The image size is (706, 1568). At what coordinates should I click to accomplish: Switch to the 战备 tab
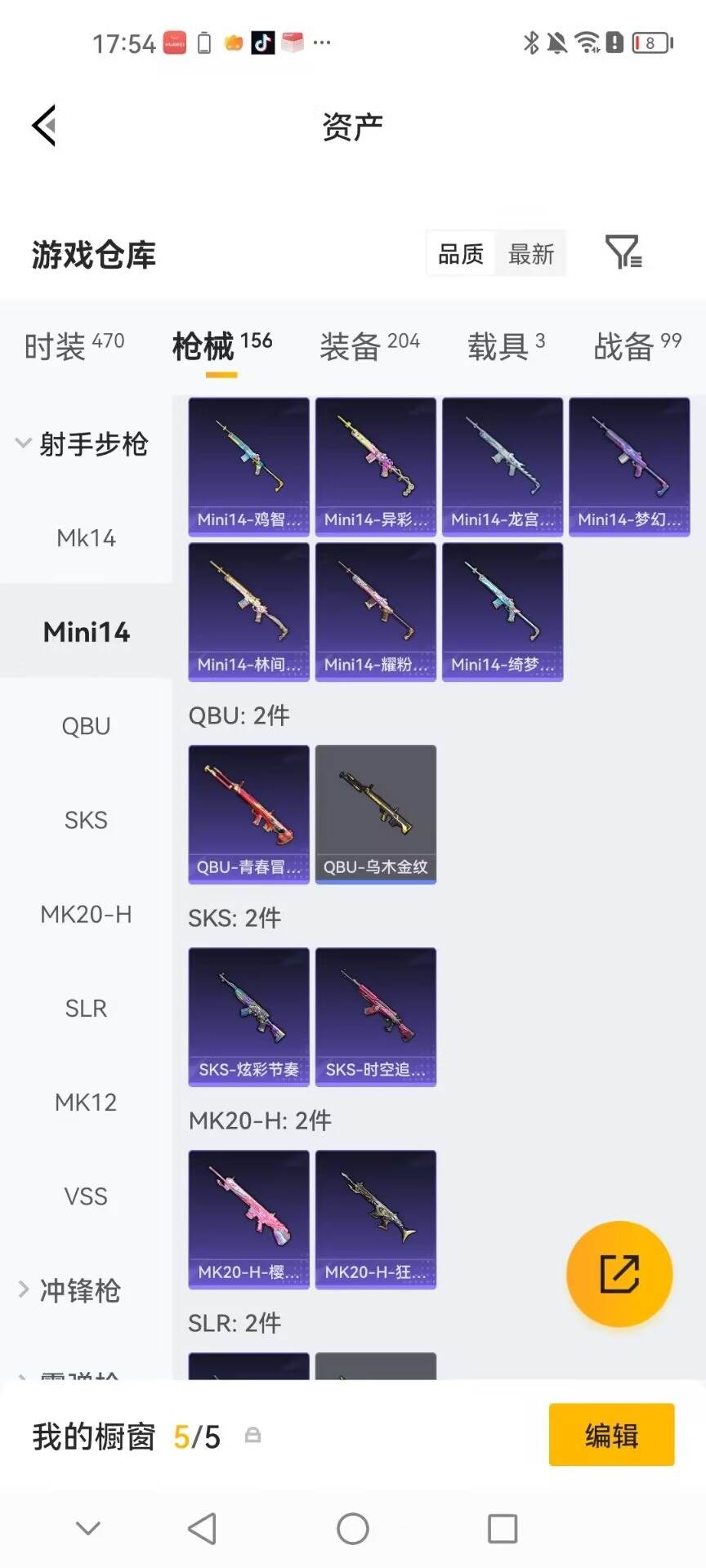coord(637,346)
